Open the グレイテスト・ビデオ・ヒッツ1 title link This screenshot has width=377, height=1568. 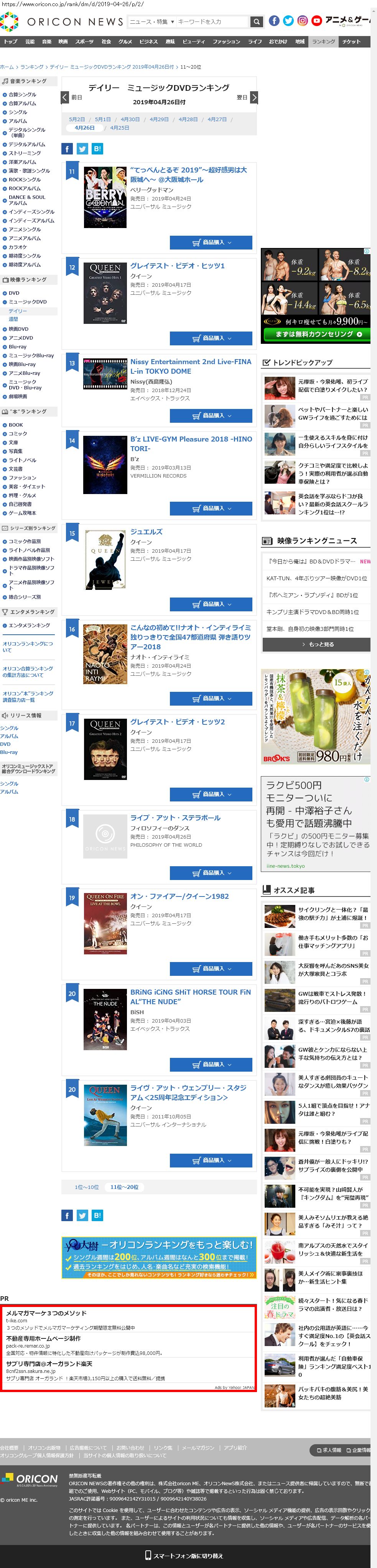click(x=177, y=266)
